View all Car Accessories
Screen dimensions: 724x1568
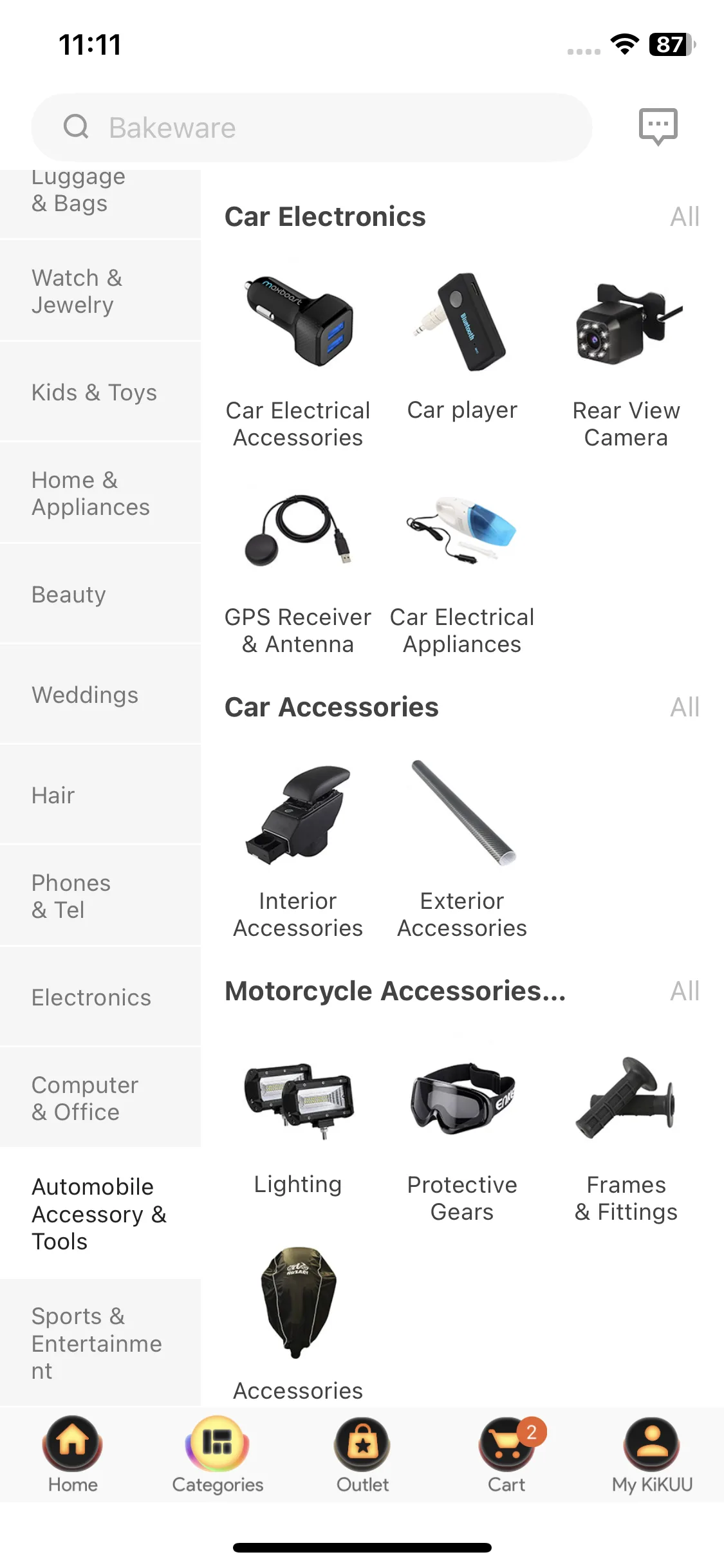click(x=684, y=707)
